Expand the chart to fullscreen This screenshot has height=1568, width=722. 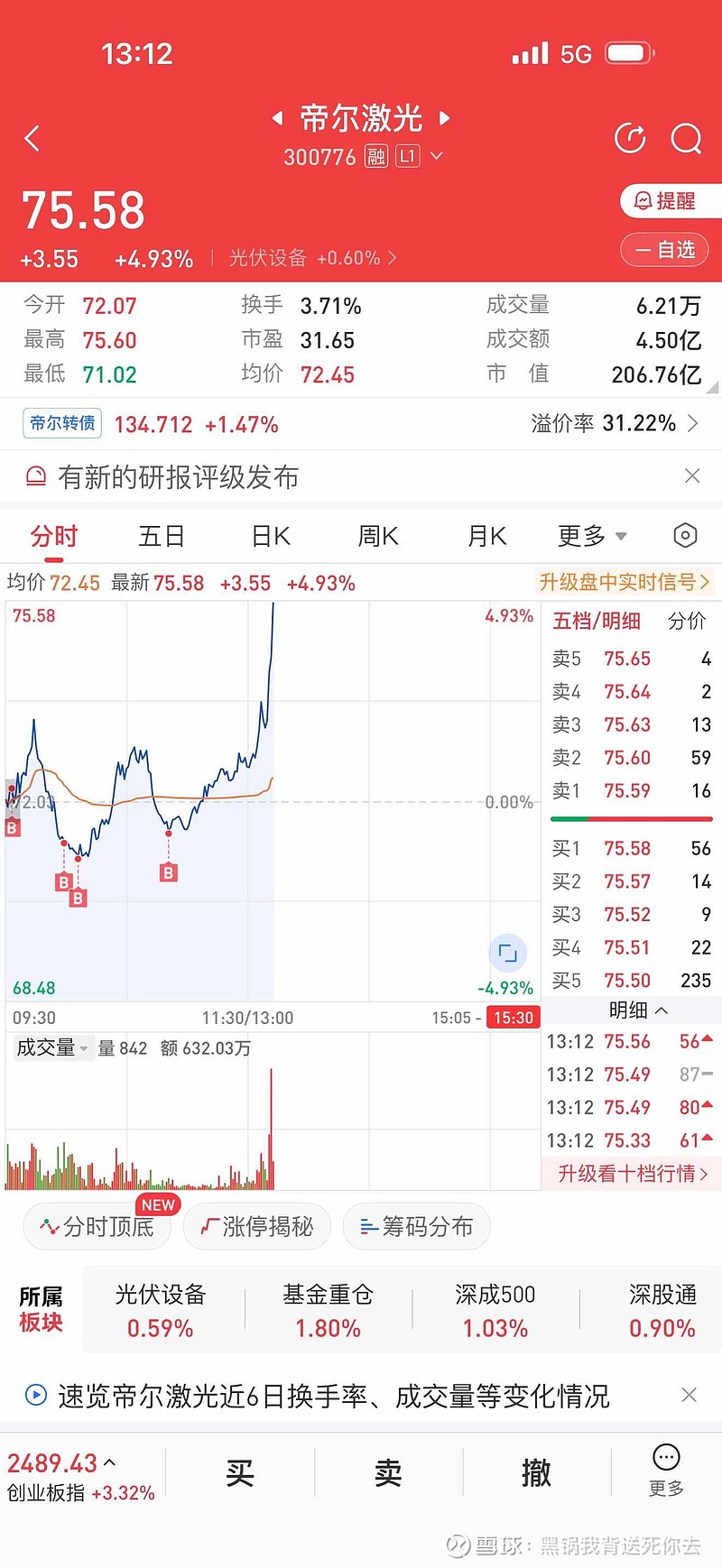507,953
